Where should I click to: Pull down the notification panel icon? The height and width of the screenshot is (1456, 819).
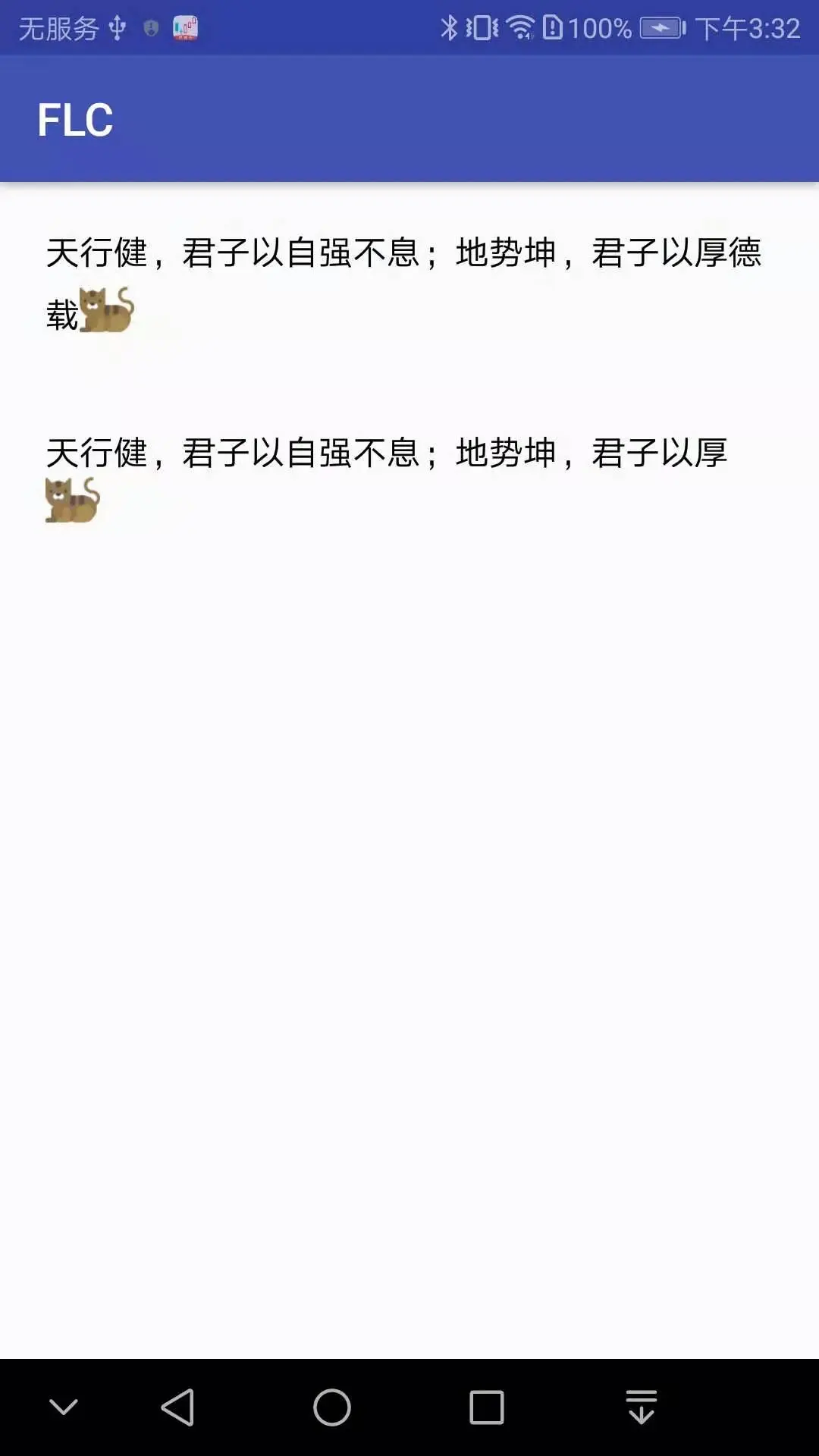642,1407
